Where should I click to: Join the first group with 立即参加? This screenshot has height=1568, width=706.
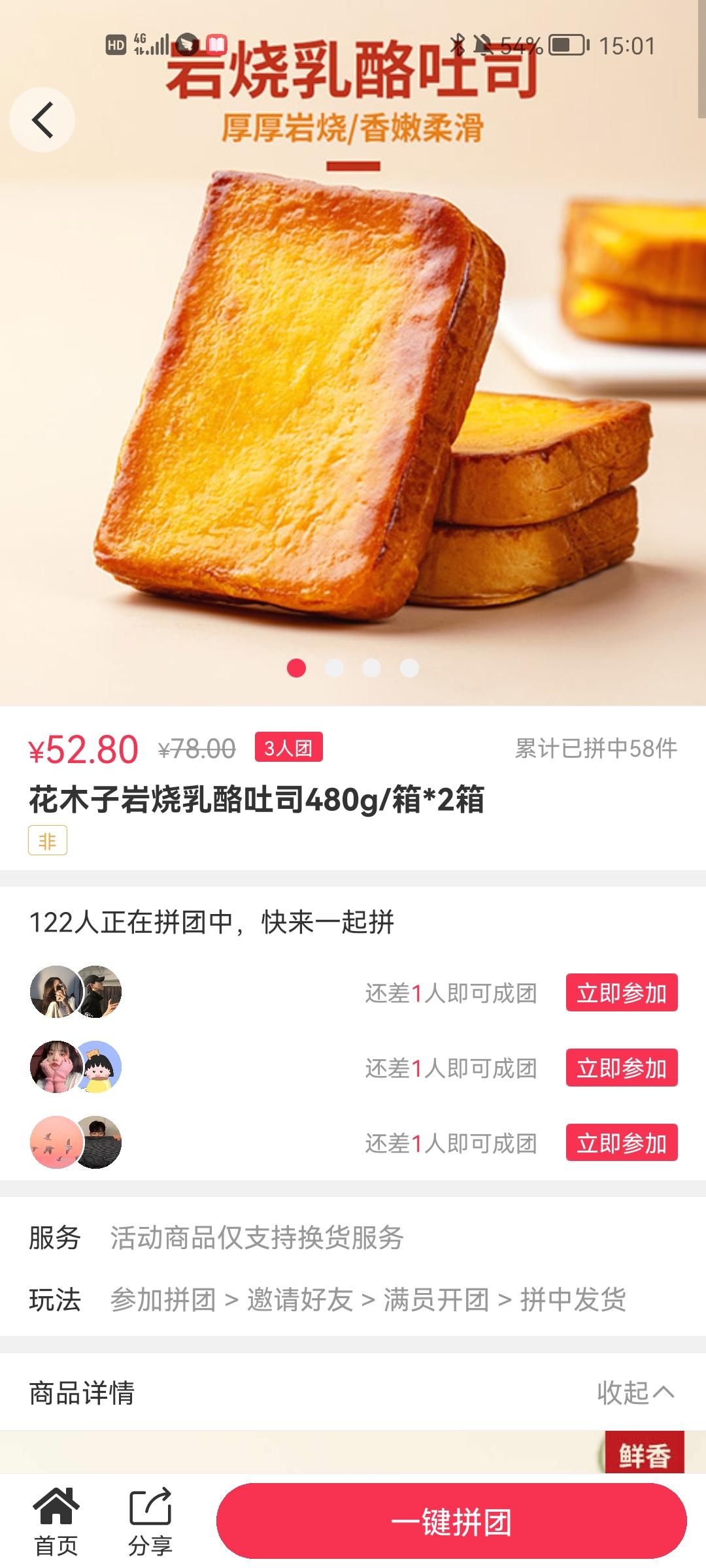click(x=621, y=993)
